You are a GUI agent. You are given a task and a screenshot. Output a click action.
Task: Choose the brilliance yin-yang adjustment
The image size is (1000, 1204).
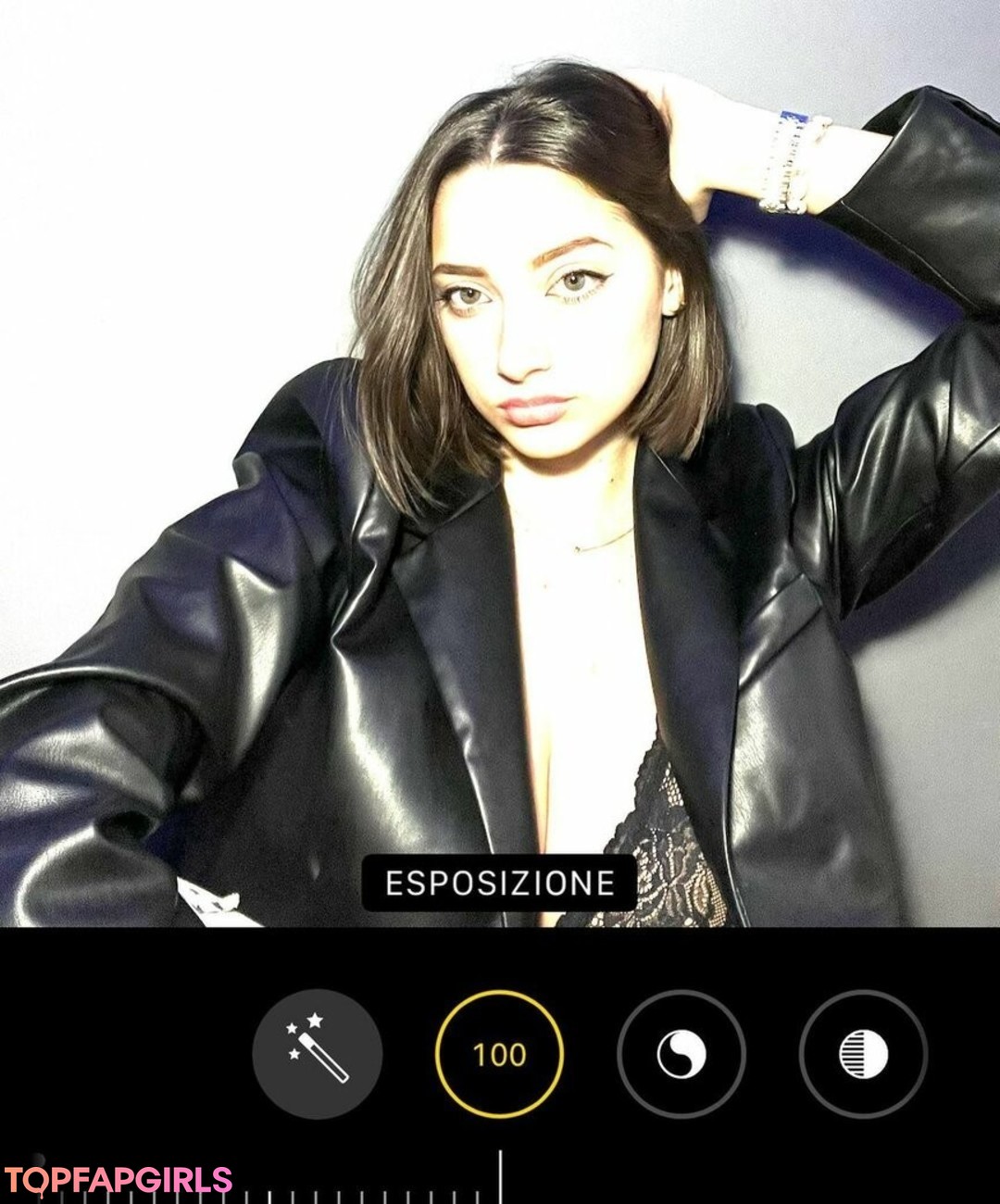(x=681, y=1055)
